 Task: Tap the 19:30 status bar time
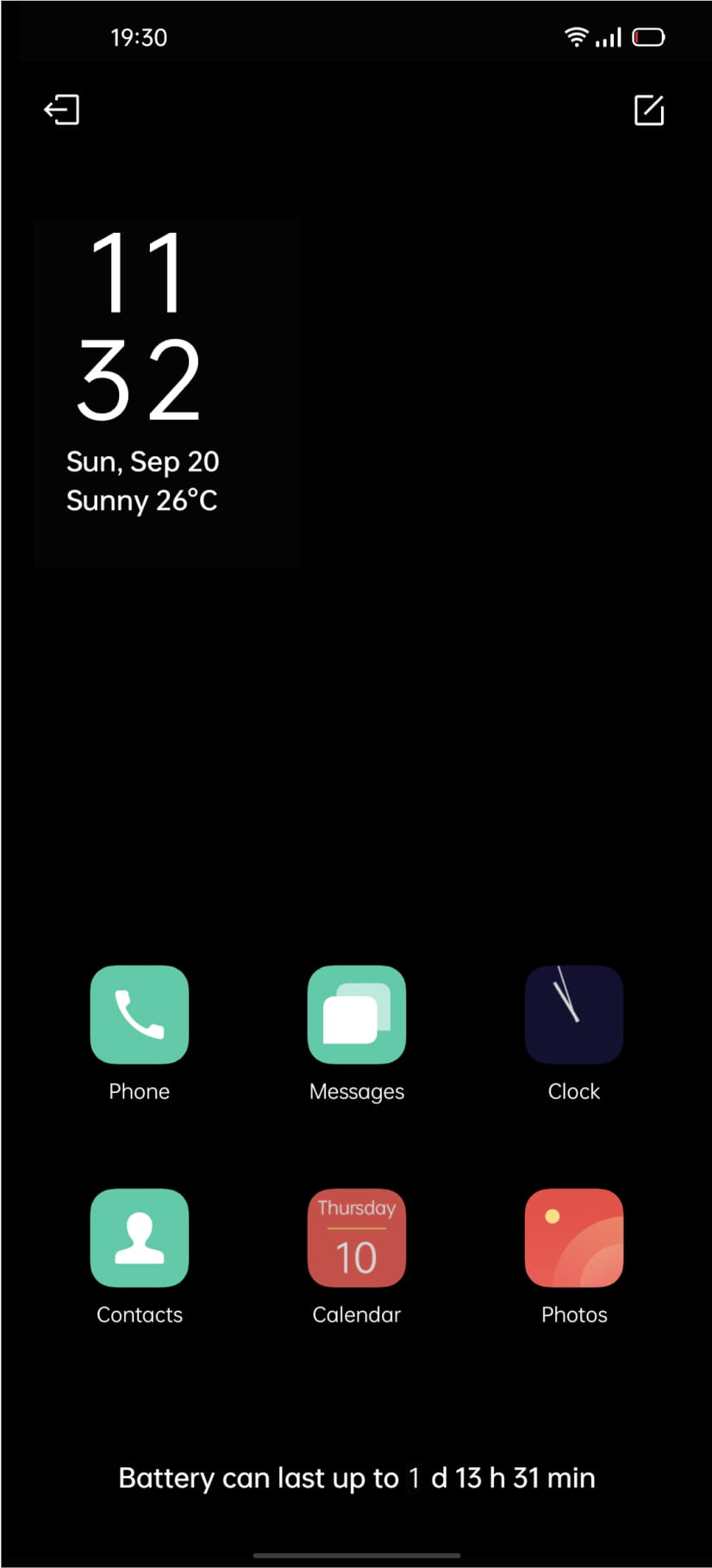pos(138,37)
